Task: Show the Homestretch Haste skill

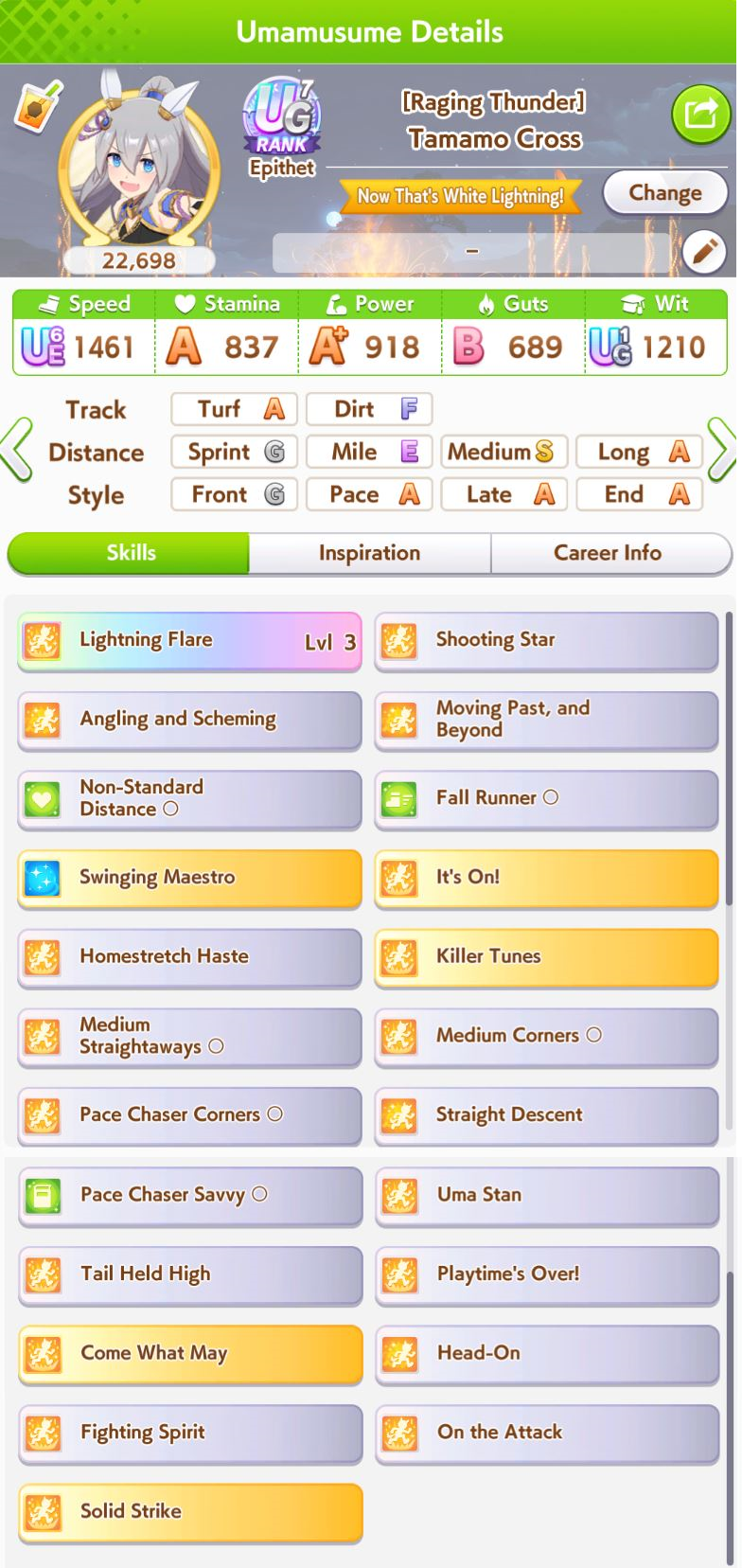Action: (189, 958)
